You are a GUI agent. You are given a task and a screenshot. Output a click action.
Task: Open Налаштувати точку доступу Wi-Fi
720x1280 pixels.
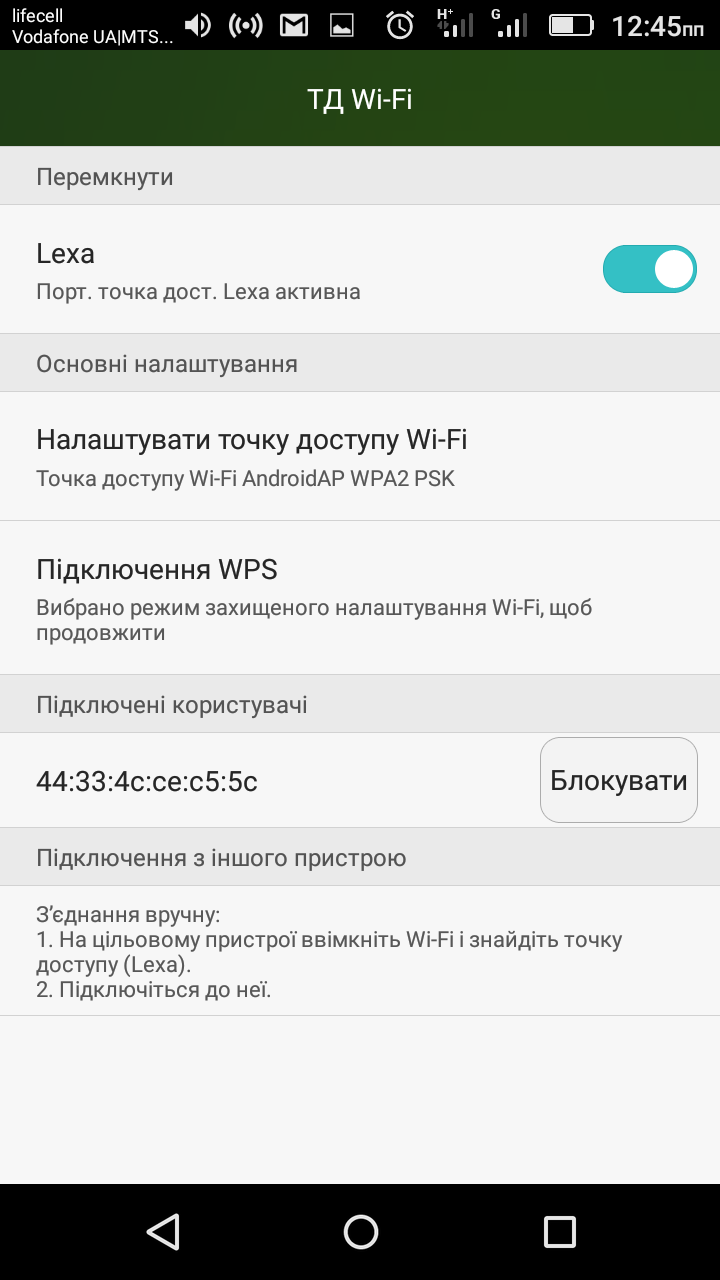click(360, 457)
